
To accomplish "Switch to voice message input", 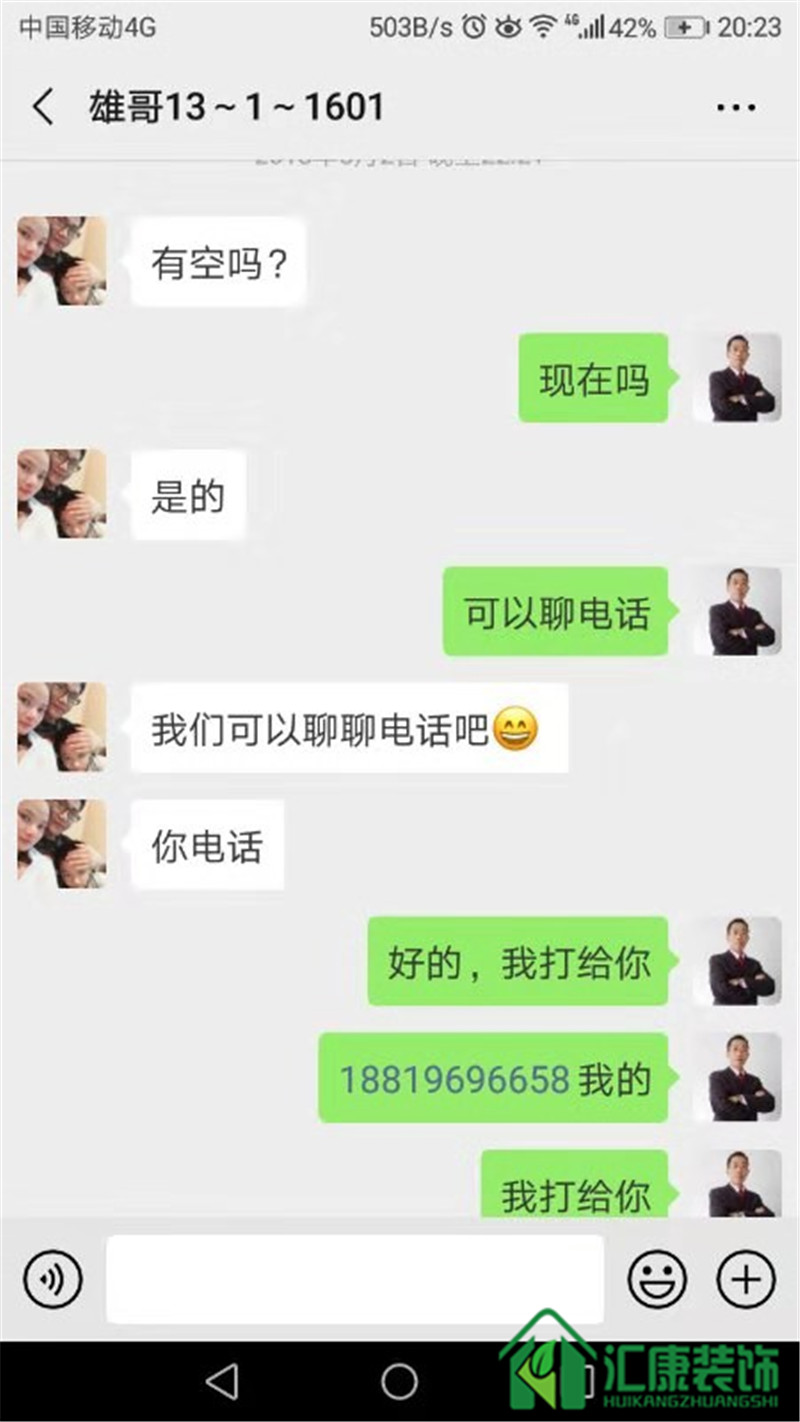I will point(52,1279).
